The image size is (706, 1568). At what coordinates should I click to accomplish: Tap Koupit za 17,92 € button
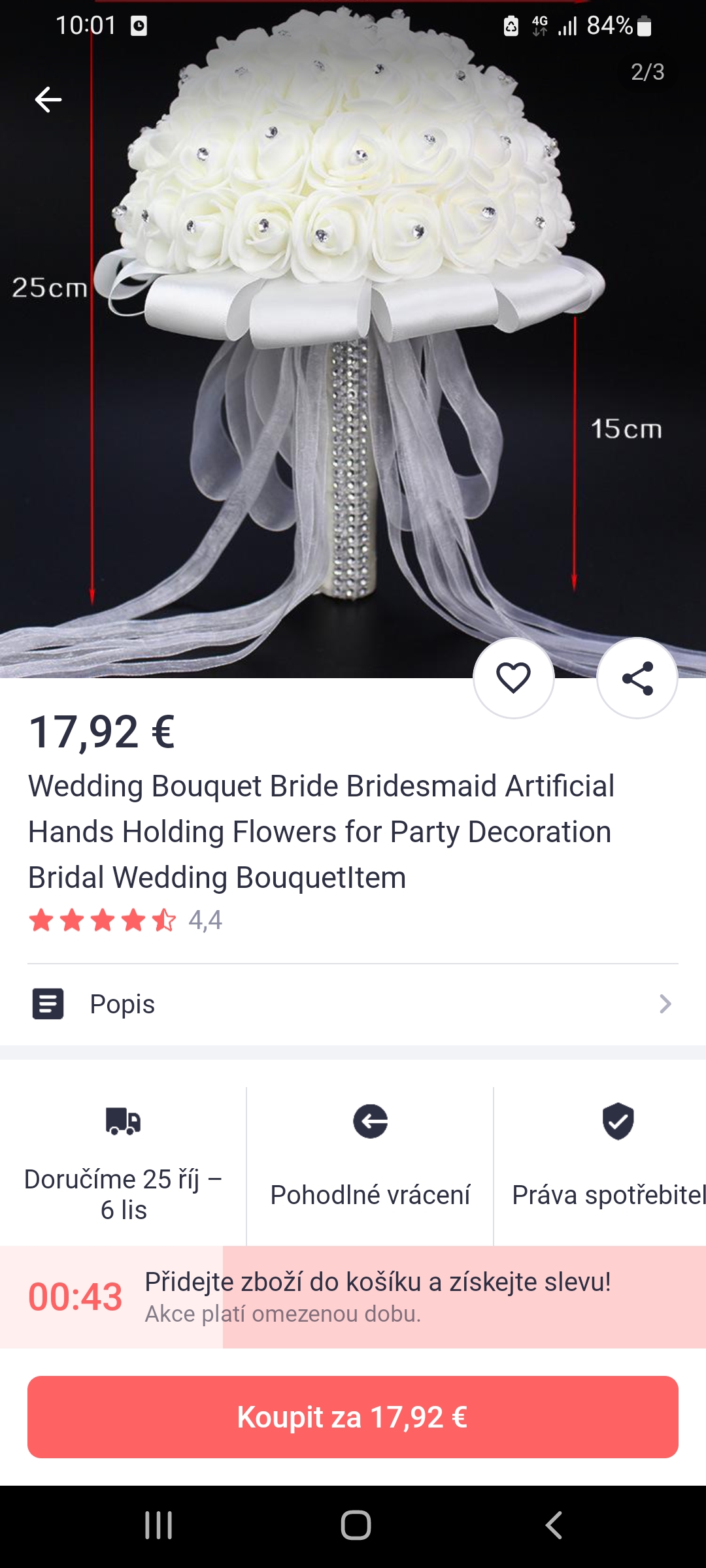353,1417
